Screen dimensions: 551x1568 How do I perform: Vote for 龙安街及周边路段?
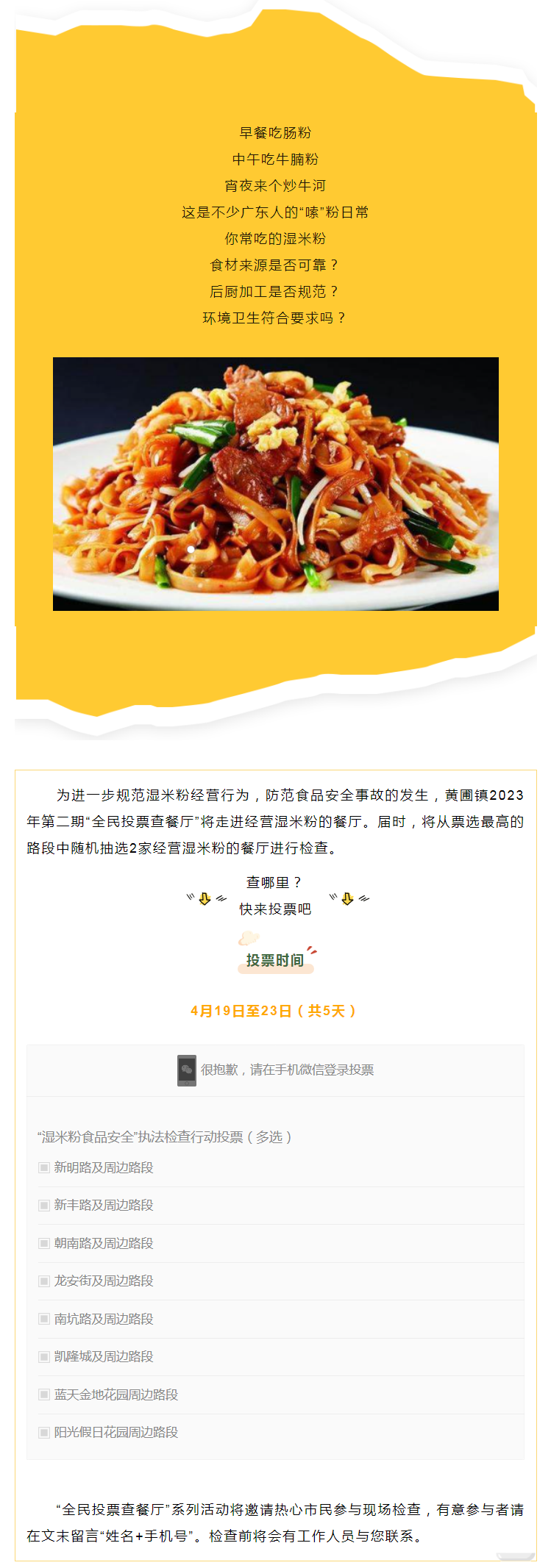44,1281
